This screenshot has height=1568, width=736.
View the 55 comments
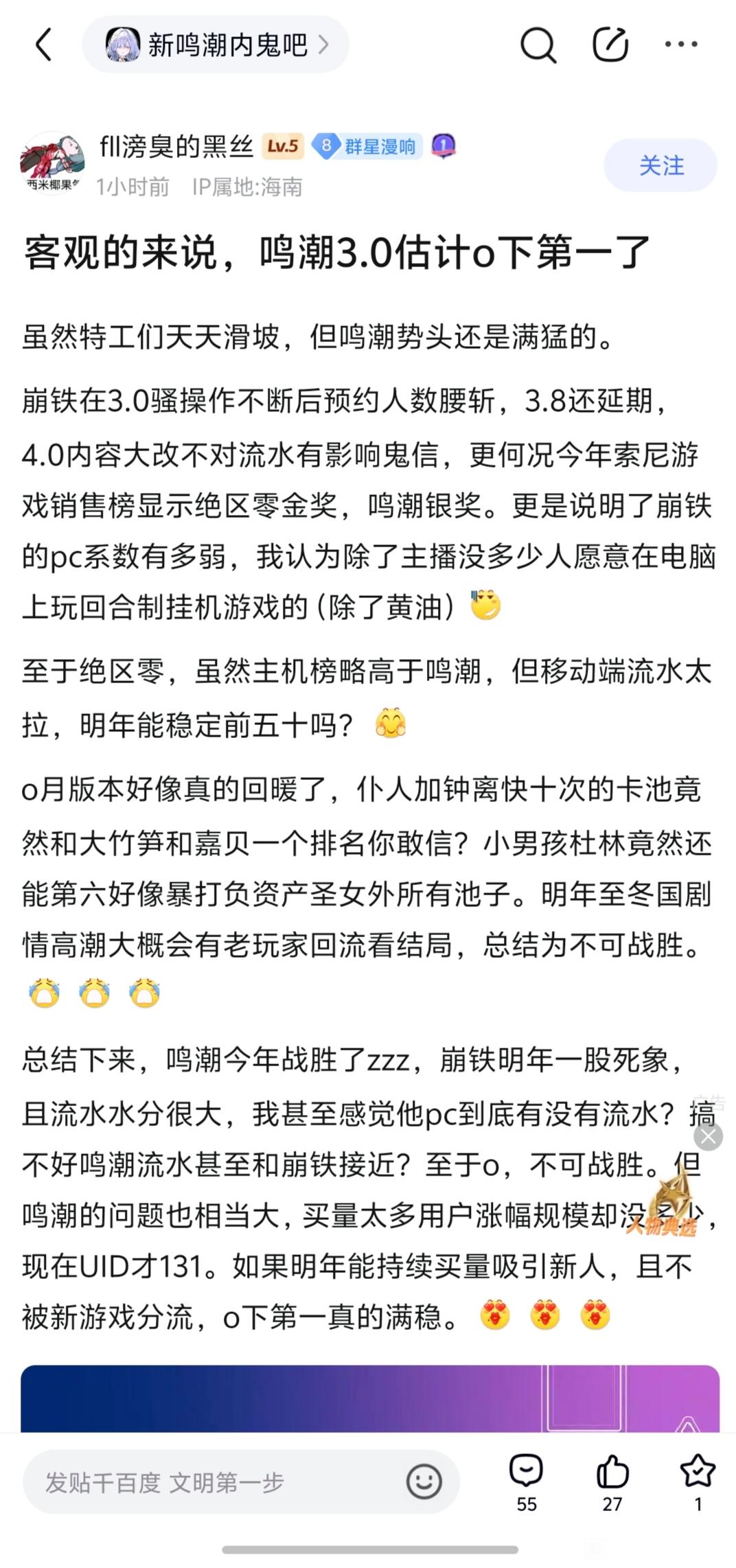tap(527, 1482)
